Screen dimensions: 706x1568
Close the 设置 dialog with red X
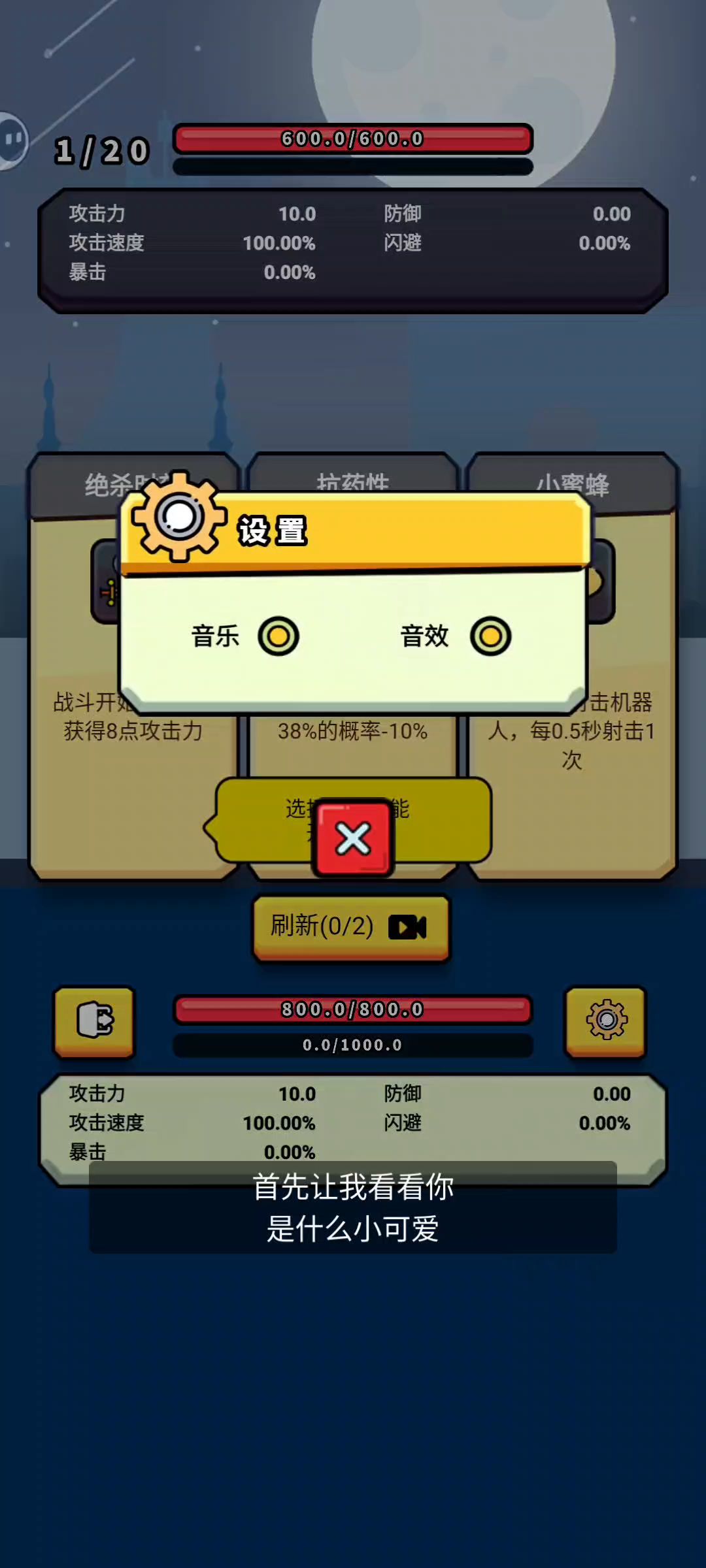point(353,838)
